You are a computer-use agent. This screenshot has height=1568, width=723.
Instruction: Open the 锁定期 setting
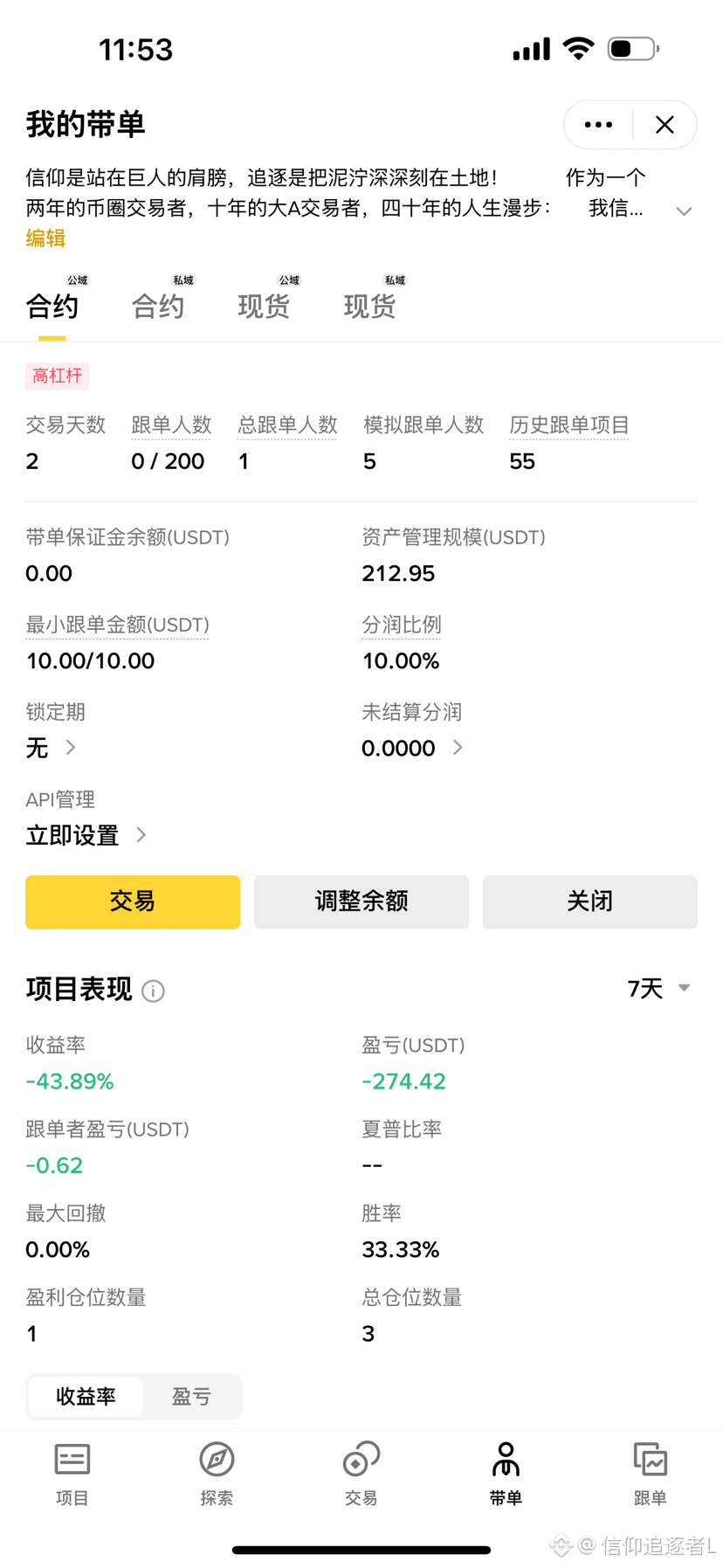[52, 748]
